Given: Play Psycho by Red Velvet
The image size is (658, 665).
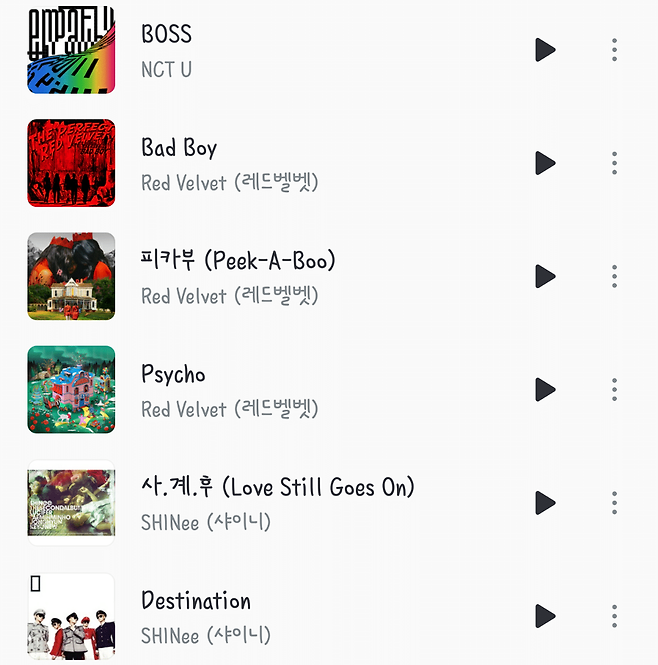Looking at the screenshot, I should [x=545, y=389].
